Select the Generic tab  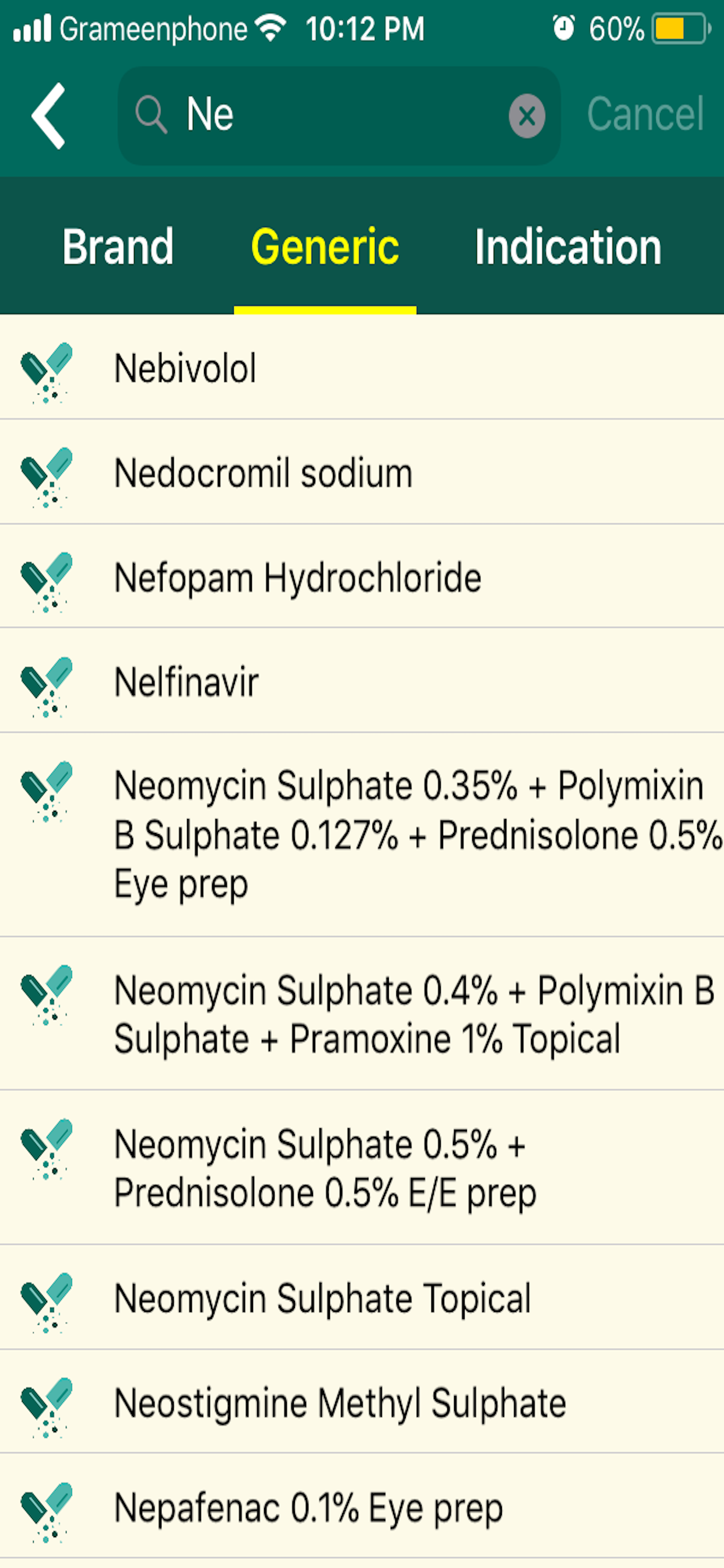pos(326,247)
